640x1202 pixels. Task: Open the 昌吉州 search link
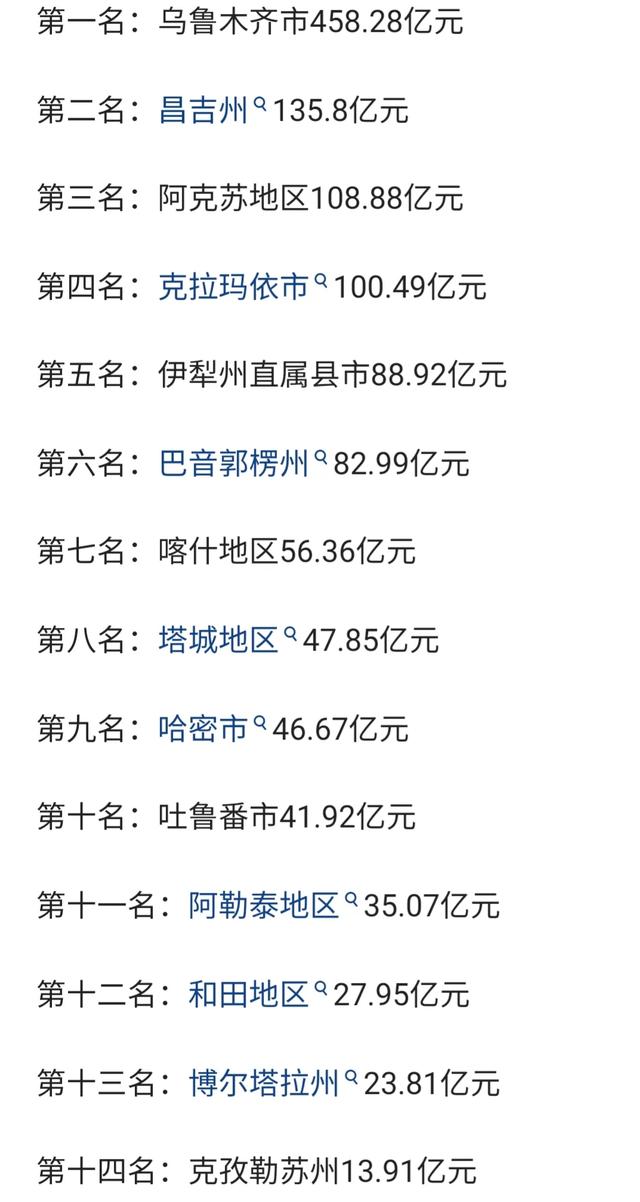coord(213,109)
